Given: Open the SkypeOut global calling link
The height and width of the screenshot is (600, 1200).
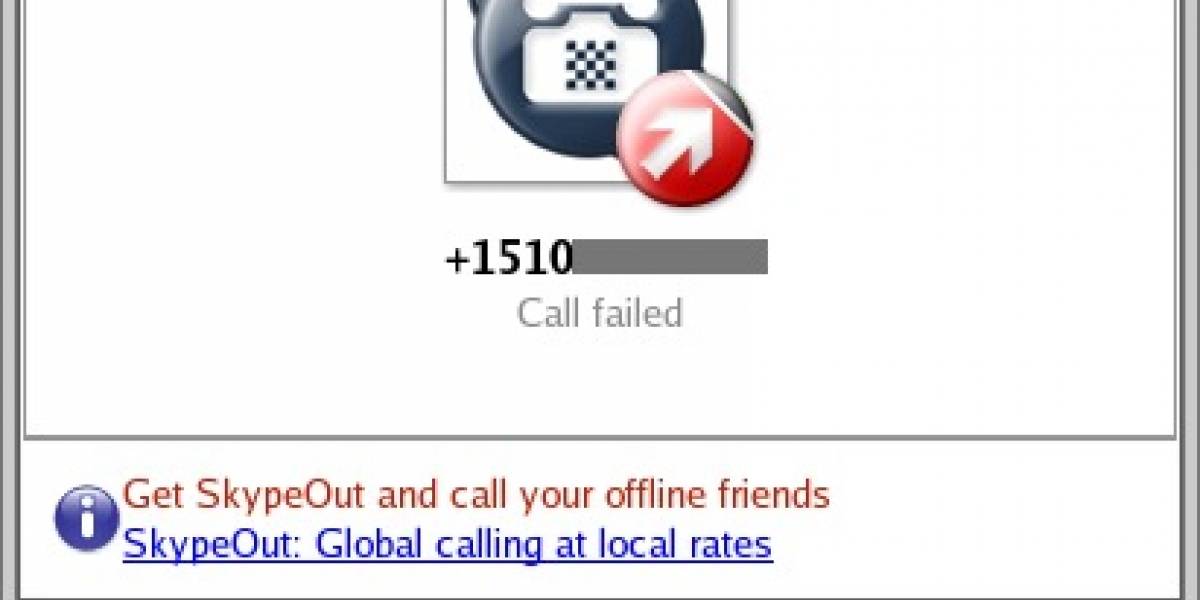Looking at the screenshot, I should [447, 545].
